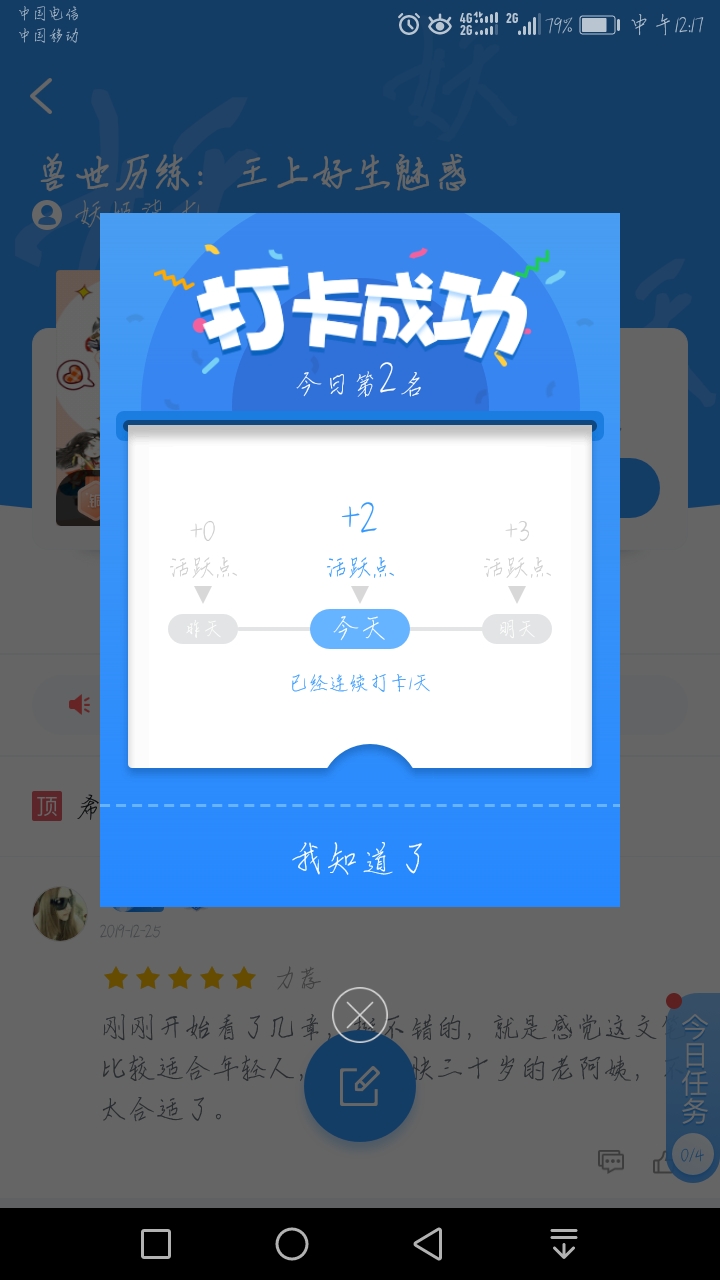Tap the system home button

(292, 1244)
